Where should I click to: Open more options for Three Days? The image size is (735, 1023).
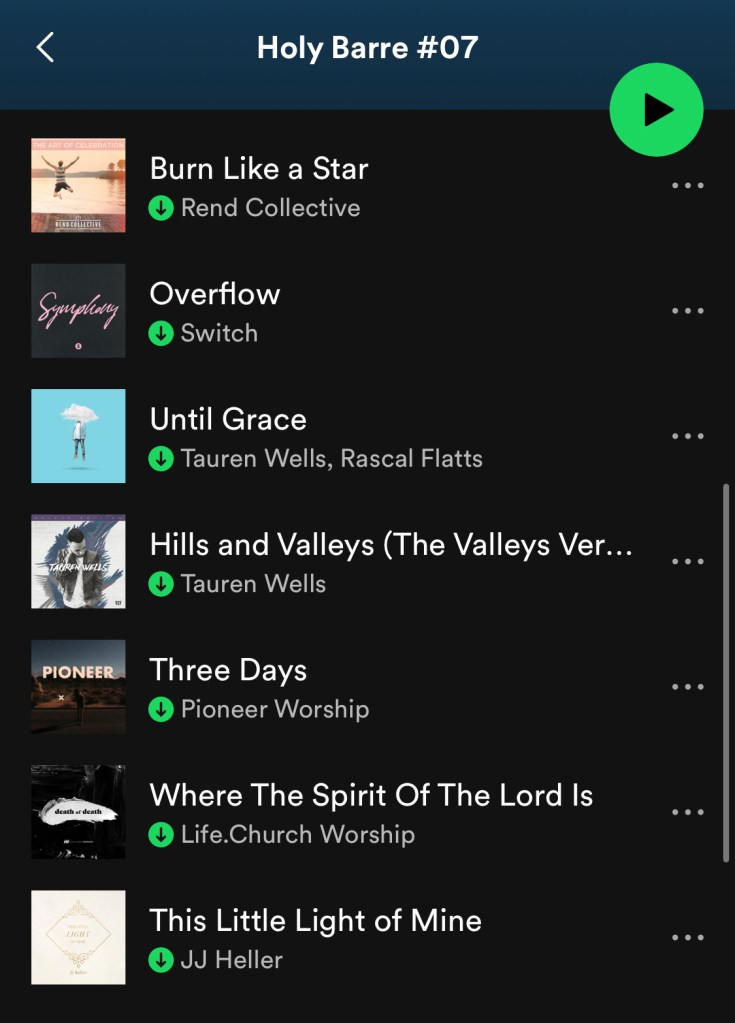(687, 687)
